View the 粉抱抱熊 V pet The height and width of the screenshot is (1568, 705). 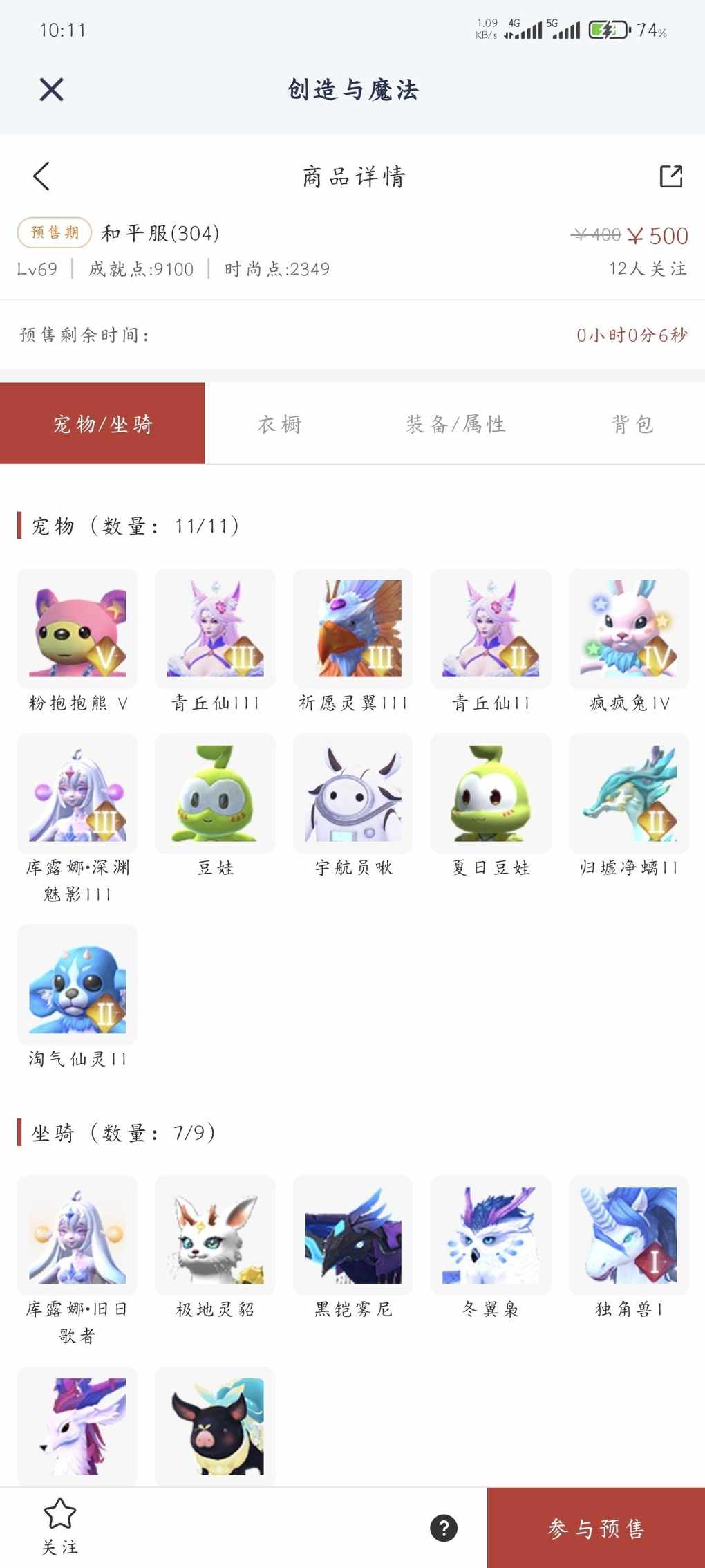click(x=77, y=629)
